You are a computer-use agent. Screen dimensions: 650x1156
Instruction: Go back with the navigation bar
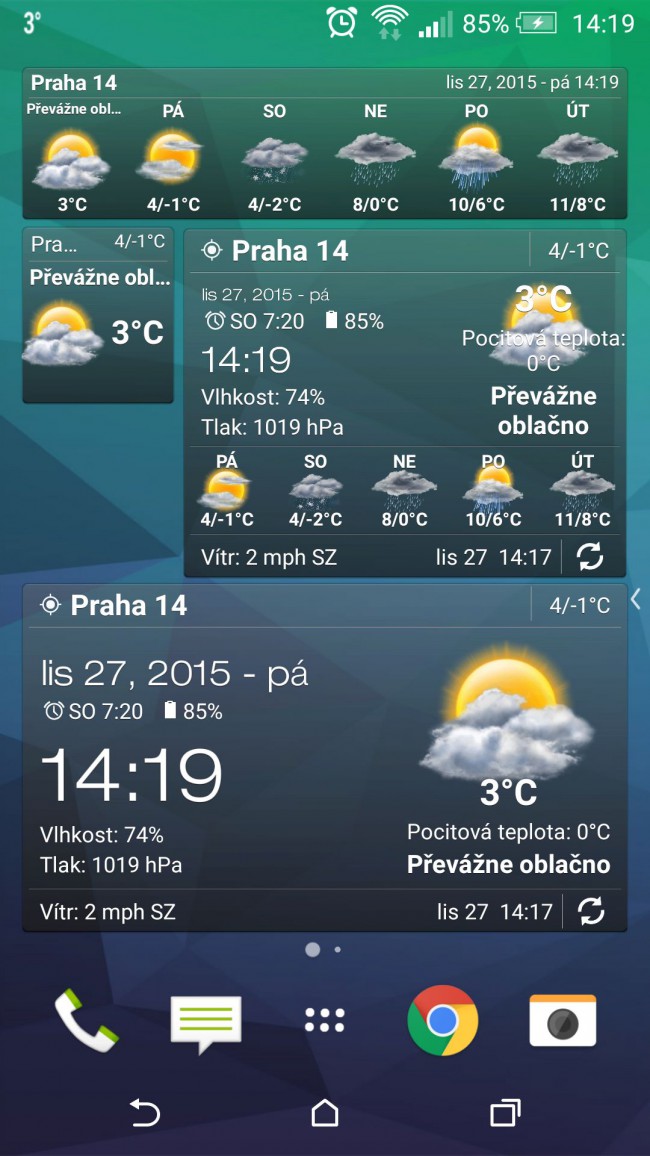pos(144,1112)
